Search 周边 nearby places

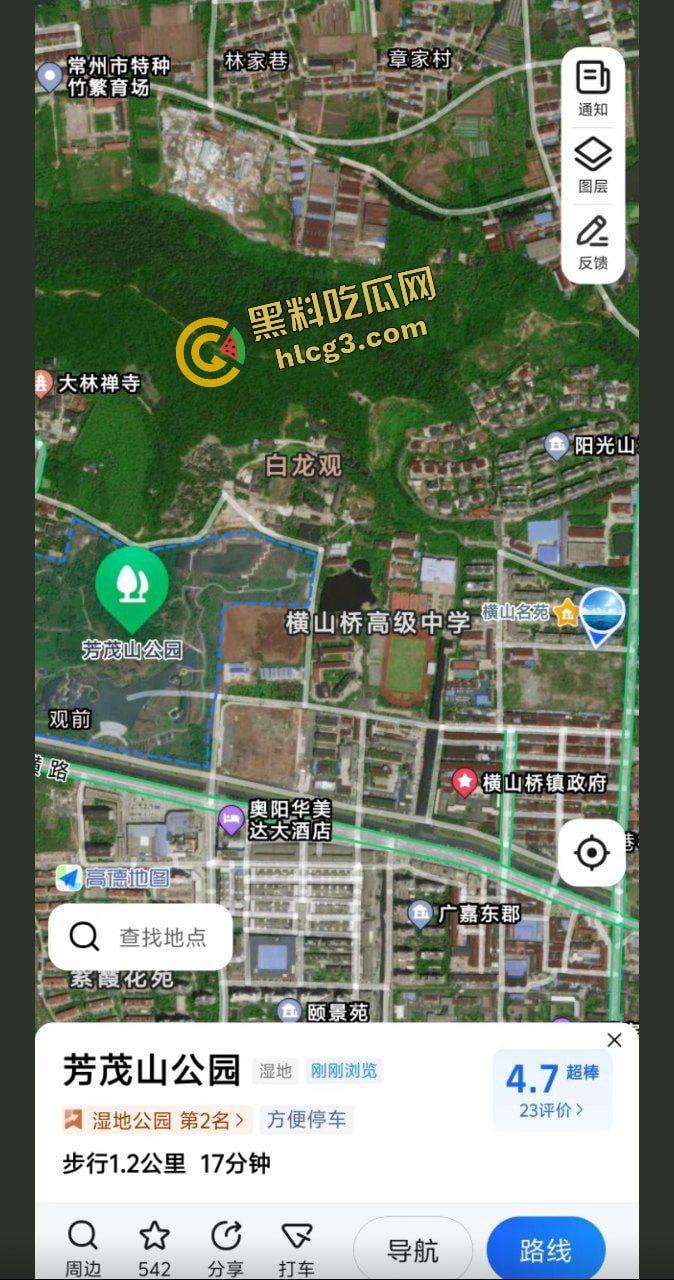click(x=82, y=1246)
